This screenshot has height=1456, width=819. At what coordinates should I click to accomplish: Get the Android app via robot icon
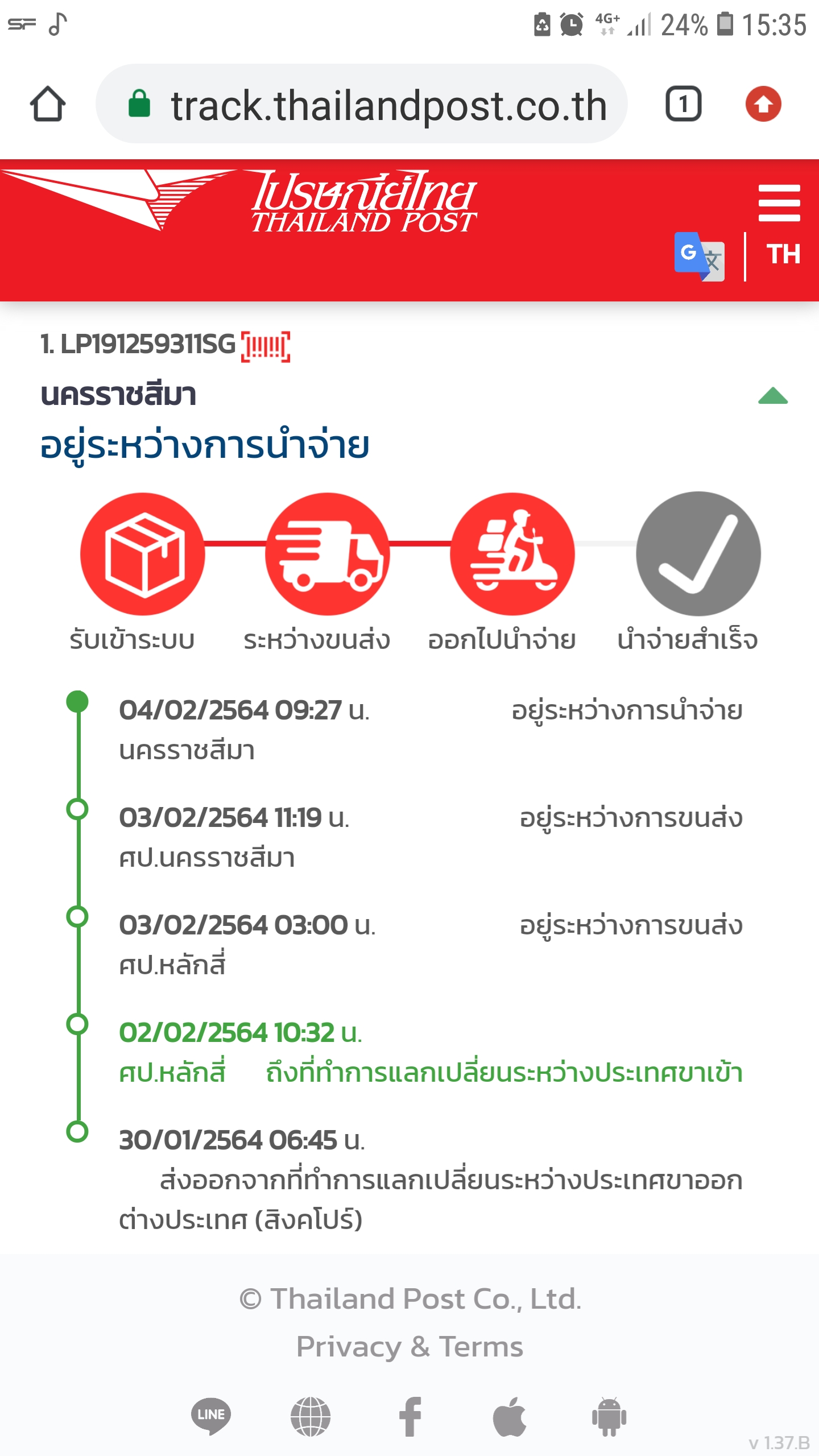coord(609,1416)
